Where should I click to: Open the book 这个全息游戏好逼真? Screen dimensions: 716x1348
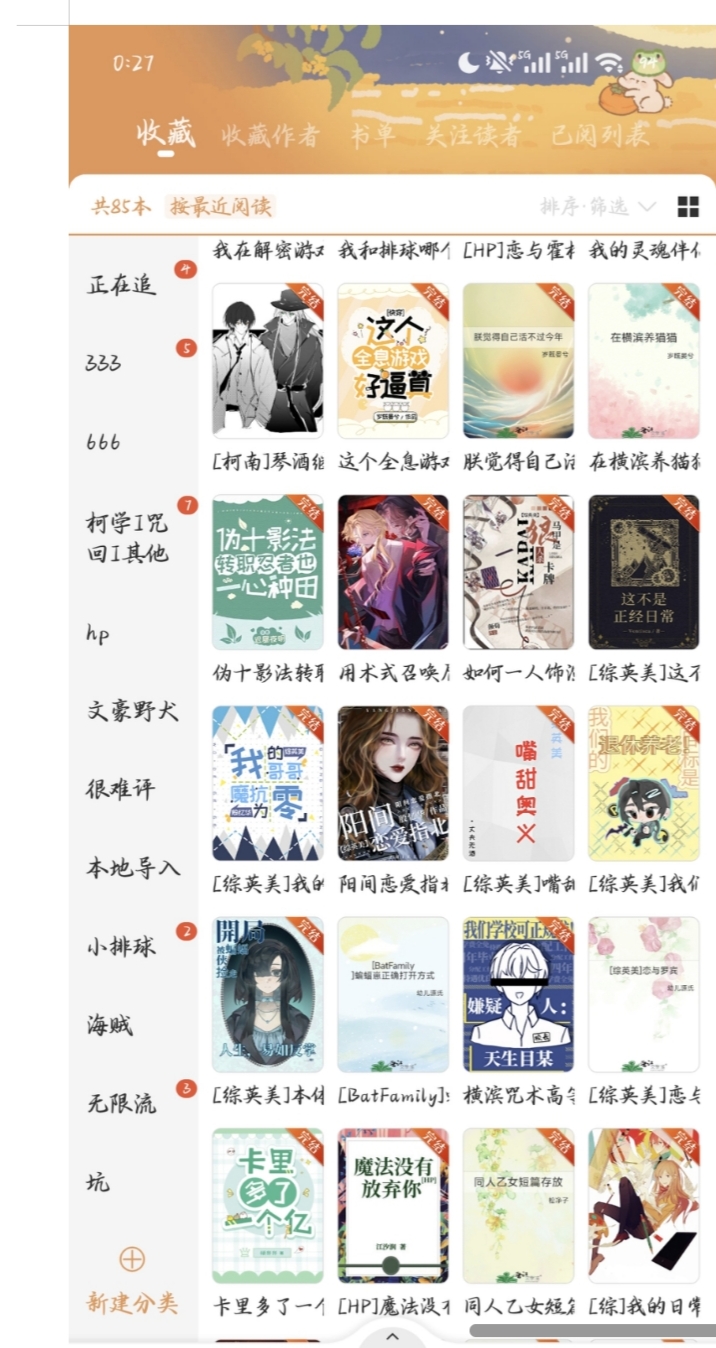393,361
